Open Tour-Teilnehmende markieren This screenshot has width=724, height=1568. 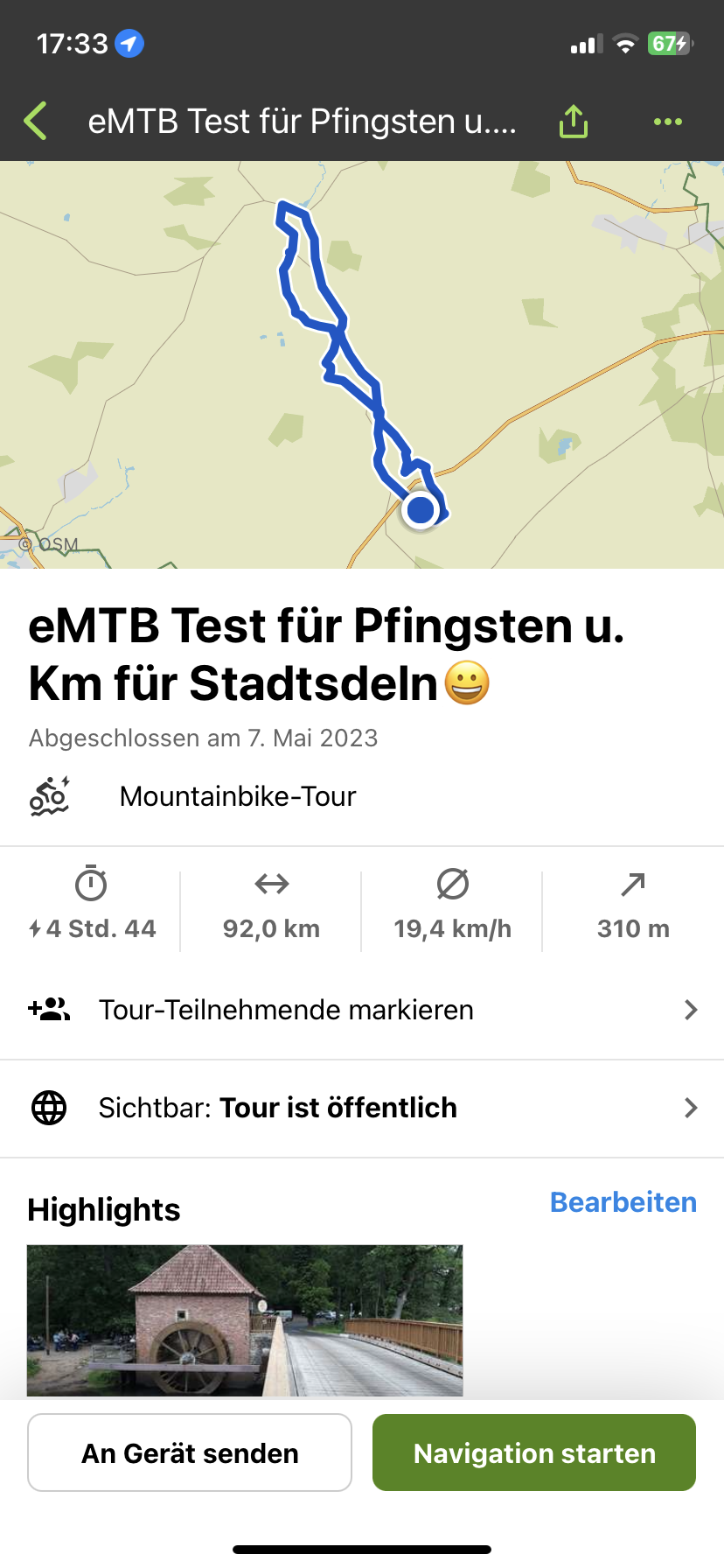click(x=362, y=1010)
